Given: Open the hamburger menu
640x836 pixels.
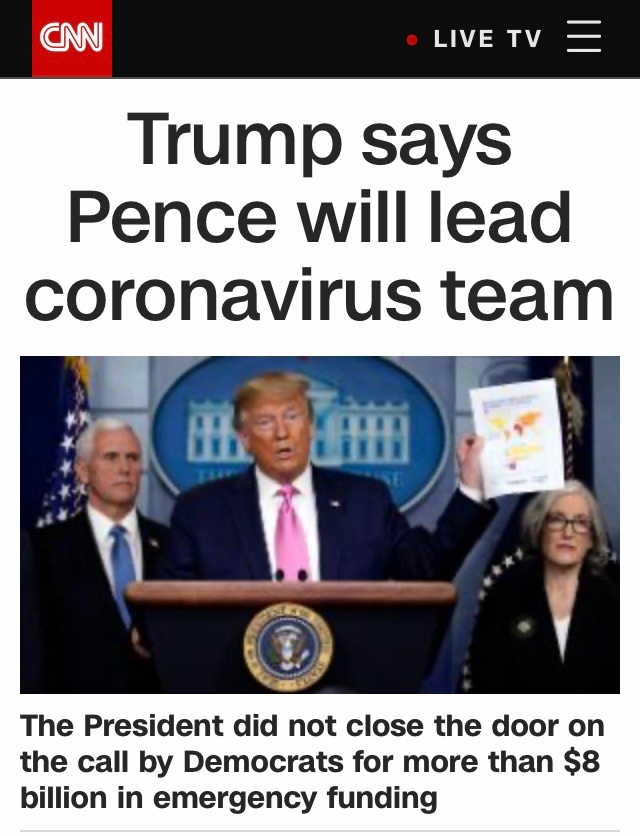Looking at the screenshot, I should (584, 38).
